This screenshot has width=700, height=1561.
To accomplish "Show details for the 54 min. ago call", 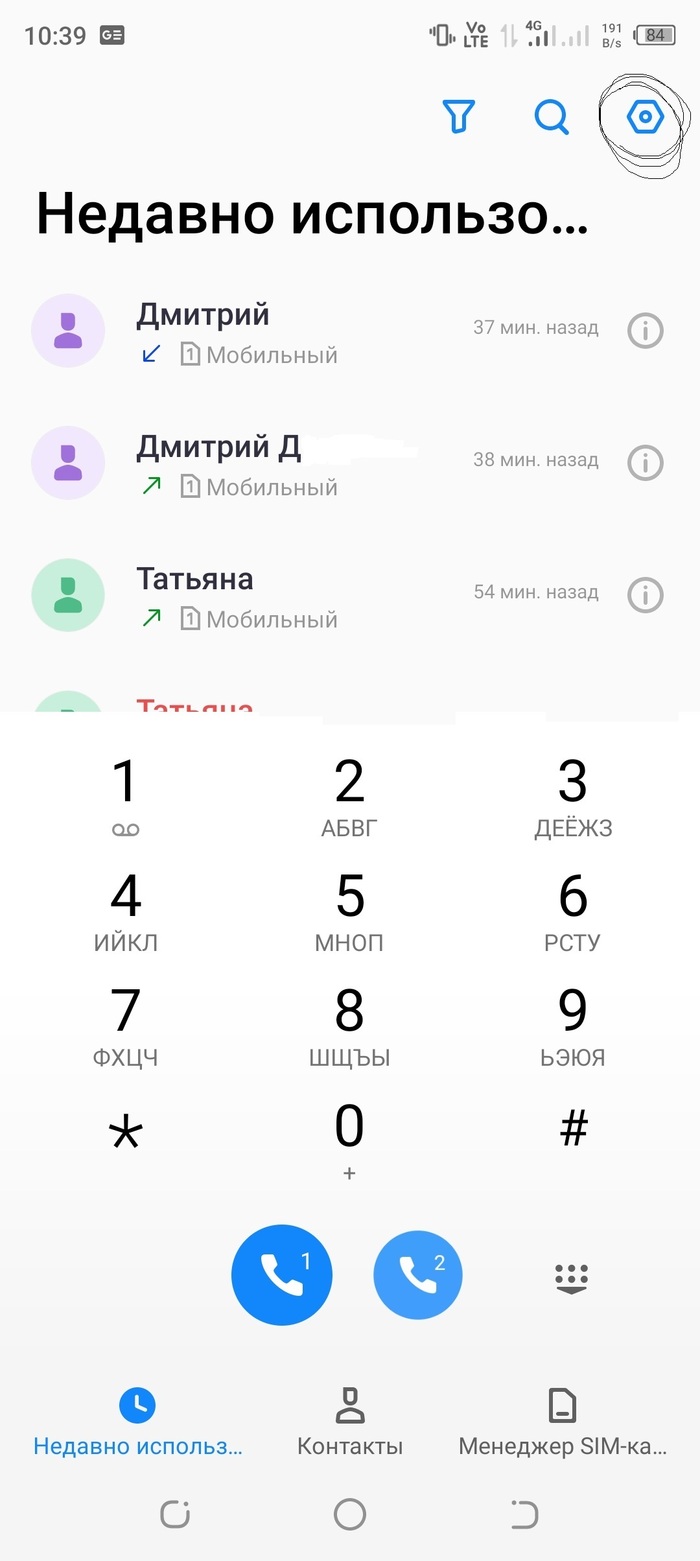I will (645, 594).
